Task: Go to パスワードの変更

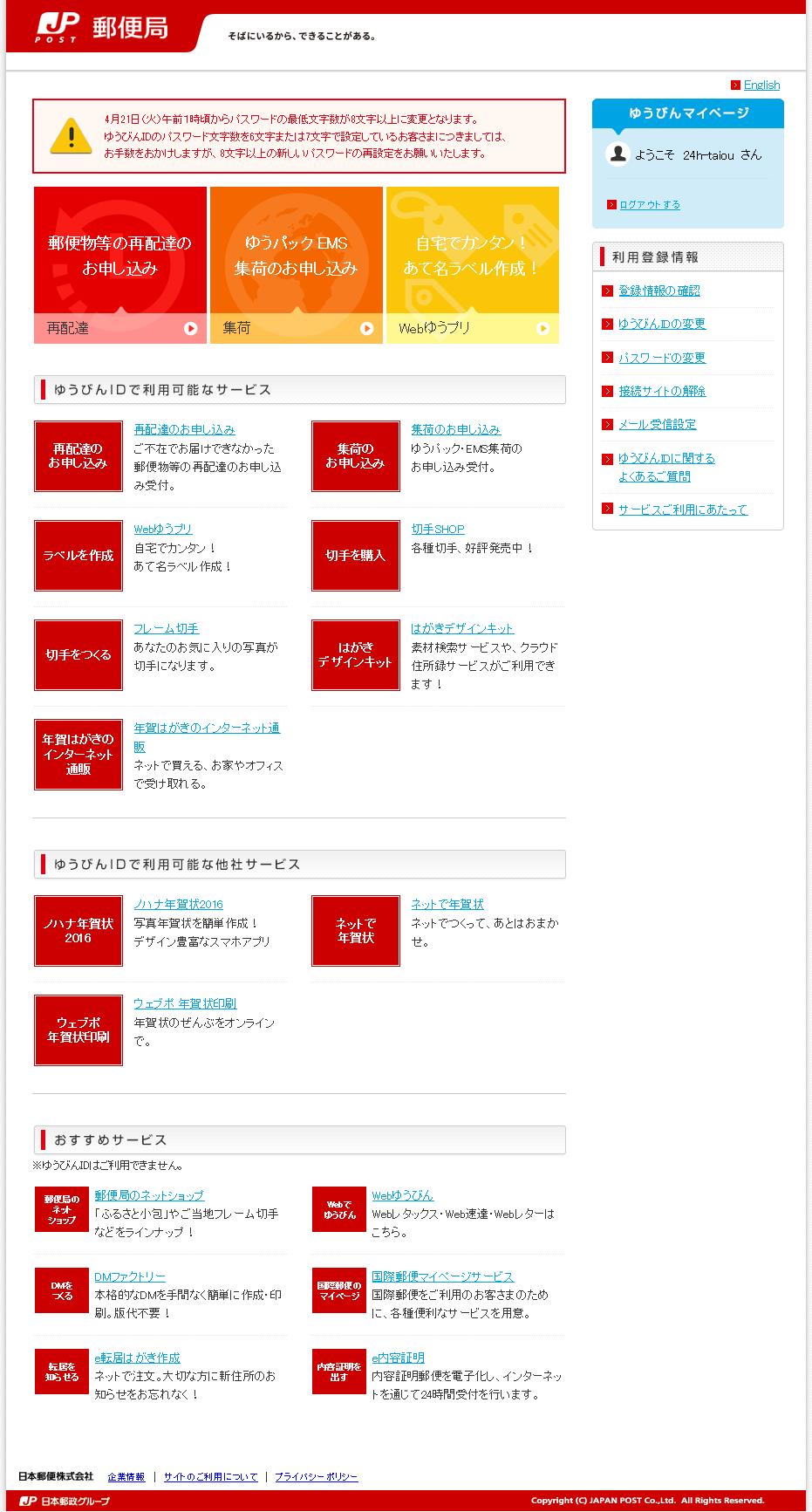Action: click(662, 358)
